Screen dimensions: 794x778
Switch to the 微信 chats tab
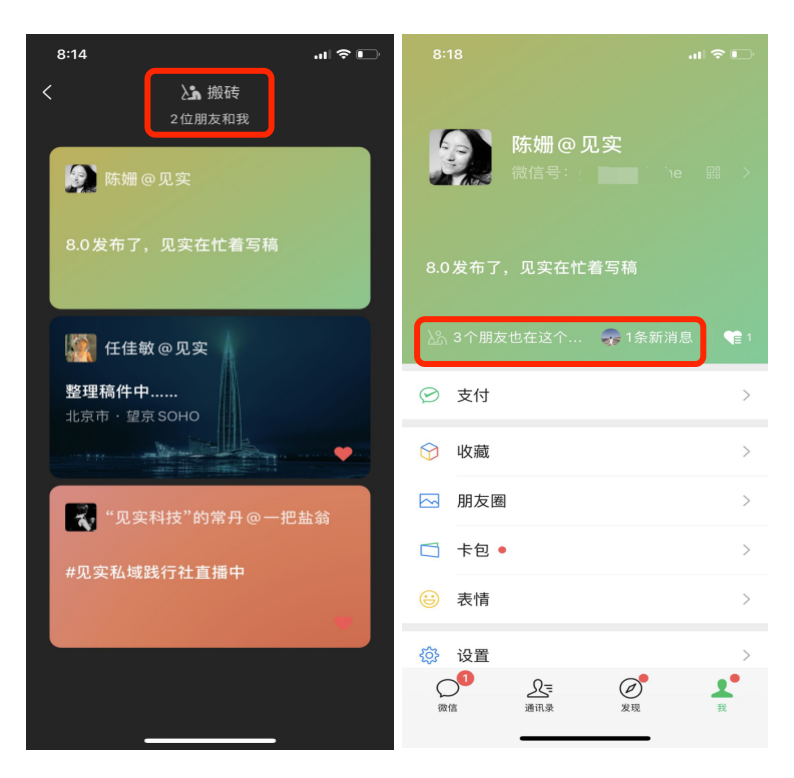tap(447, 694)
